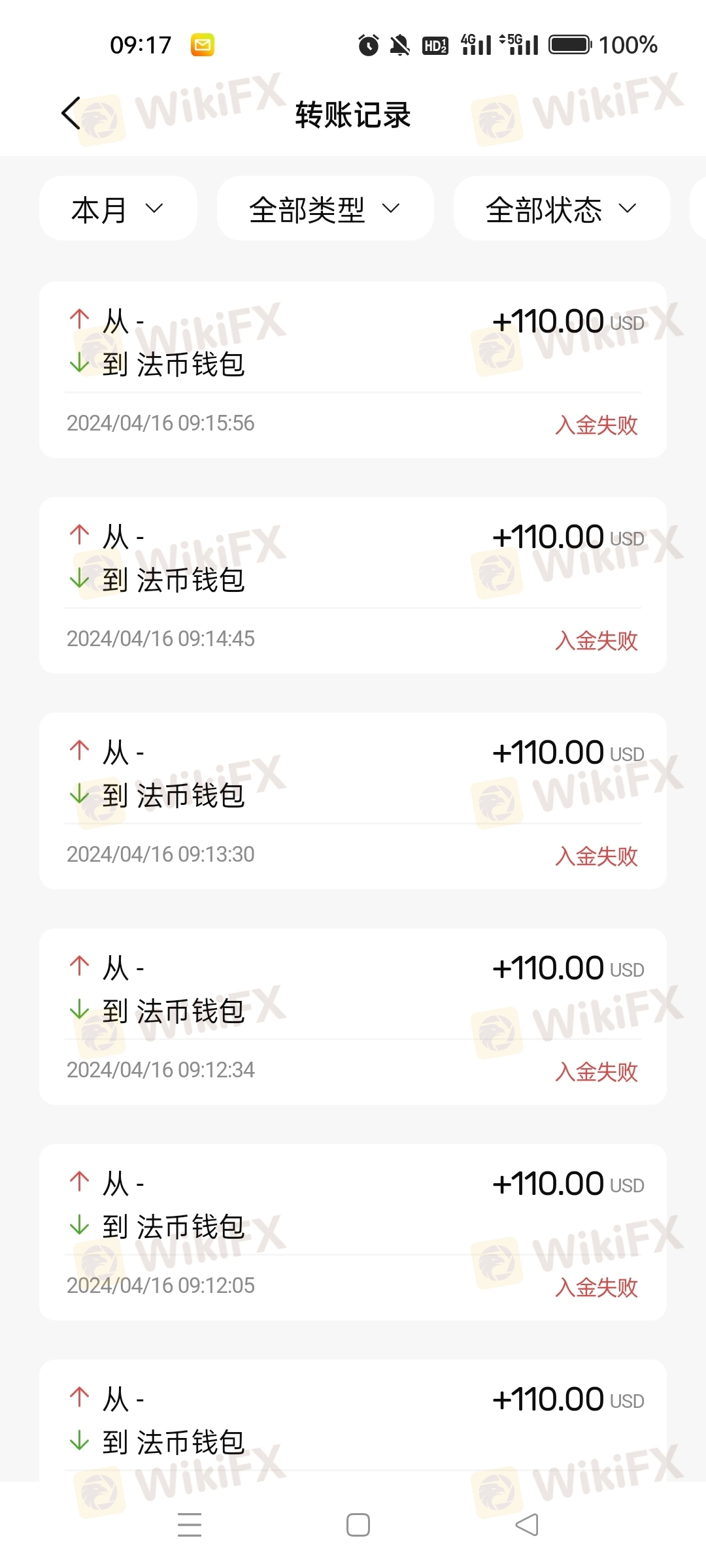Open the transfer record from 09:15:56

353,370
